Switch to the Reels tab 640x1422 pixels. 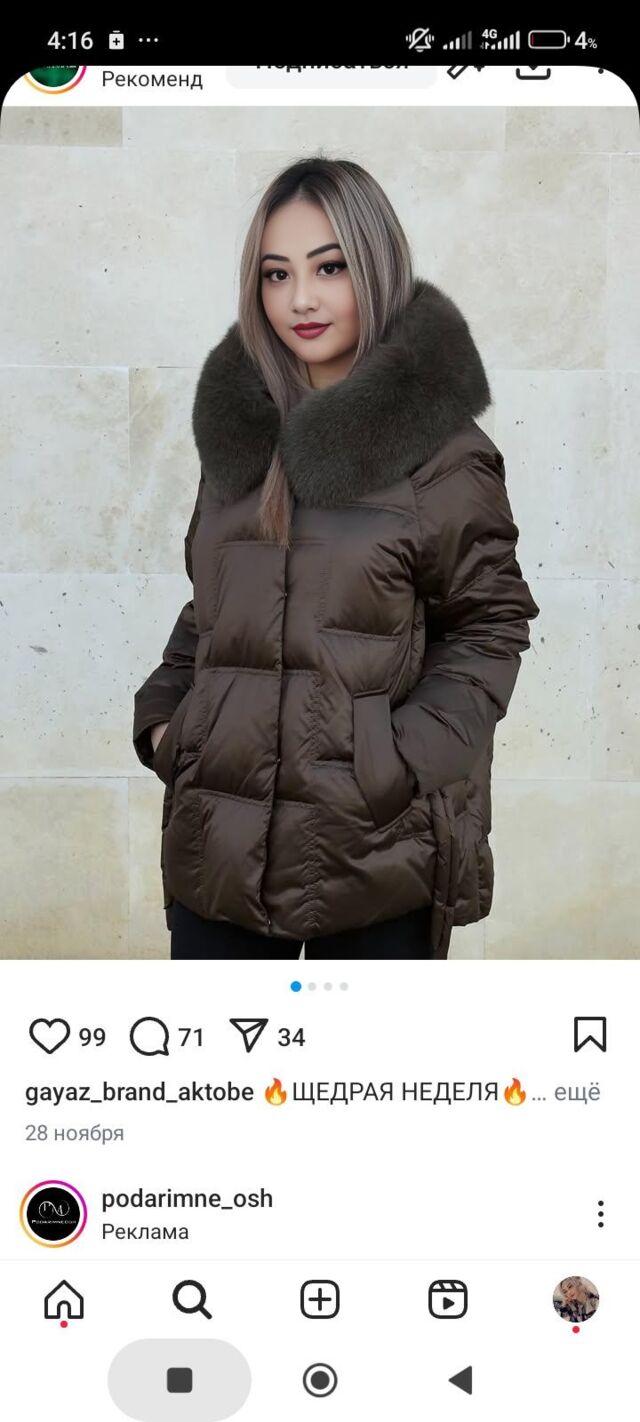pos(448,1300)
